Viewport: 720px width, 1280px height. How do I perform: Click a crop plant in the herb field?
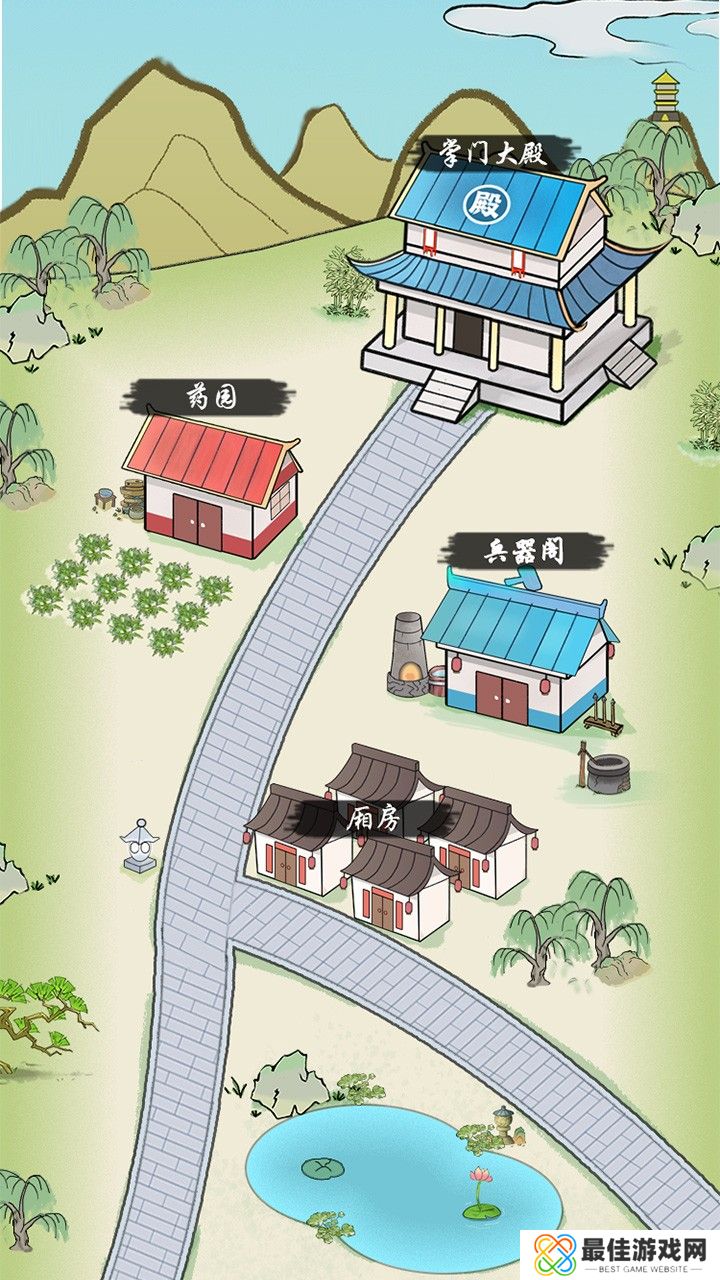click(110, 590)
